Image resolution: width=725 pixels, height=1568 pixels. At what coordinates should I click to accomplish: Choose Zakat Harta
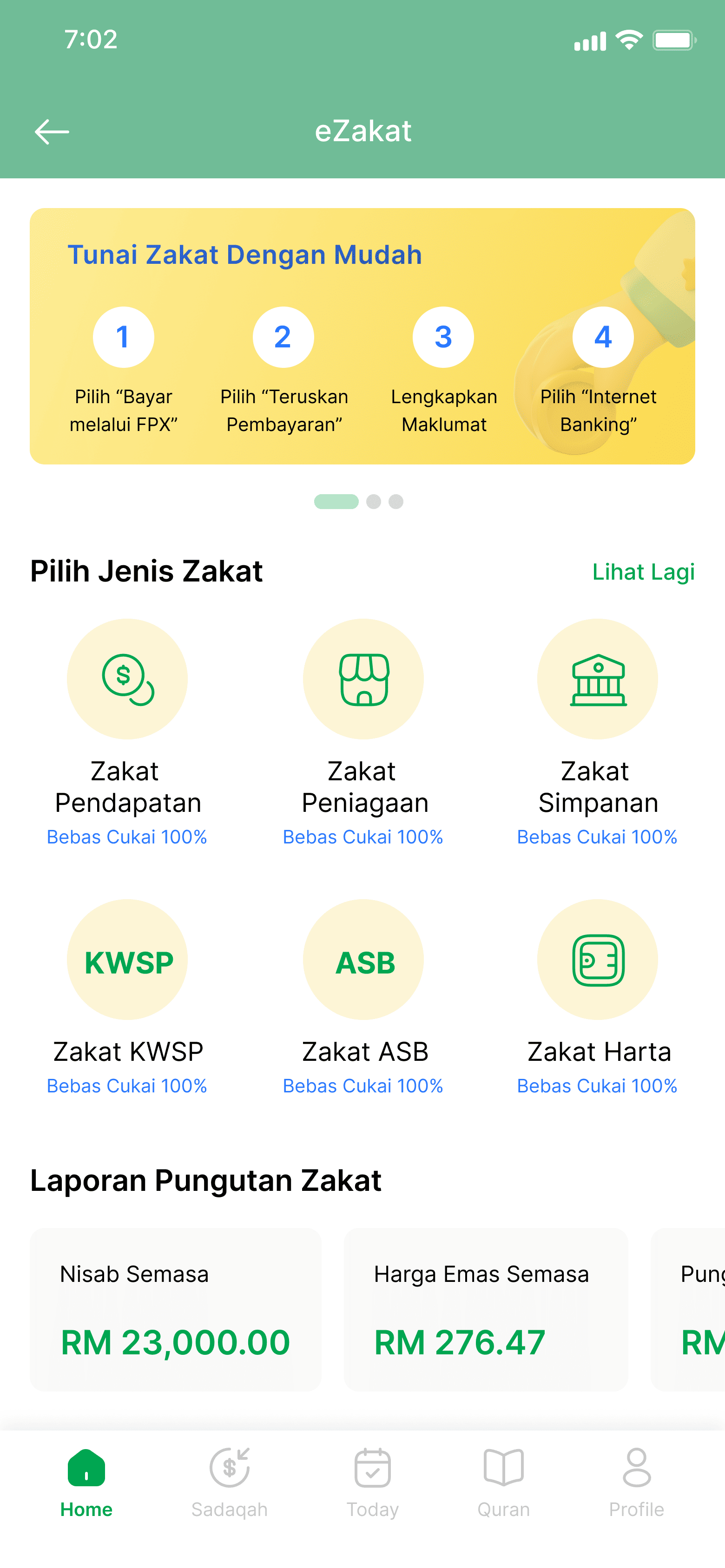598,998
